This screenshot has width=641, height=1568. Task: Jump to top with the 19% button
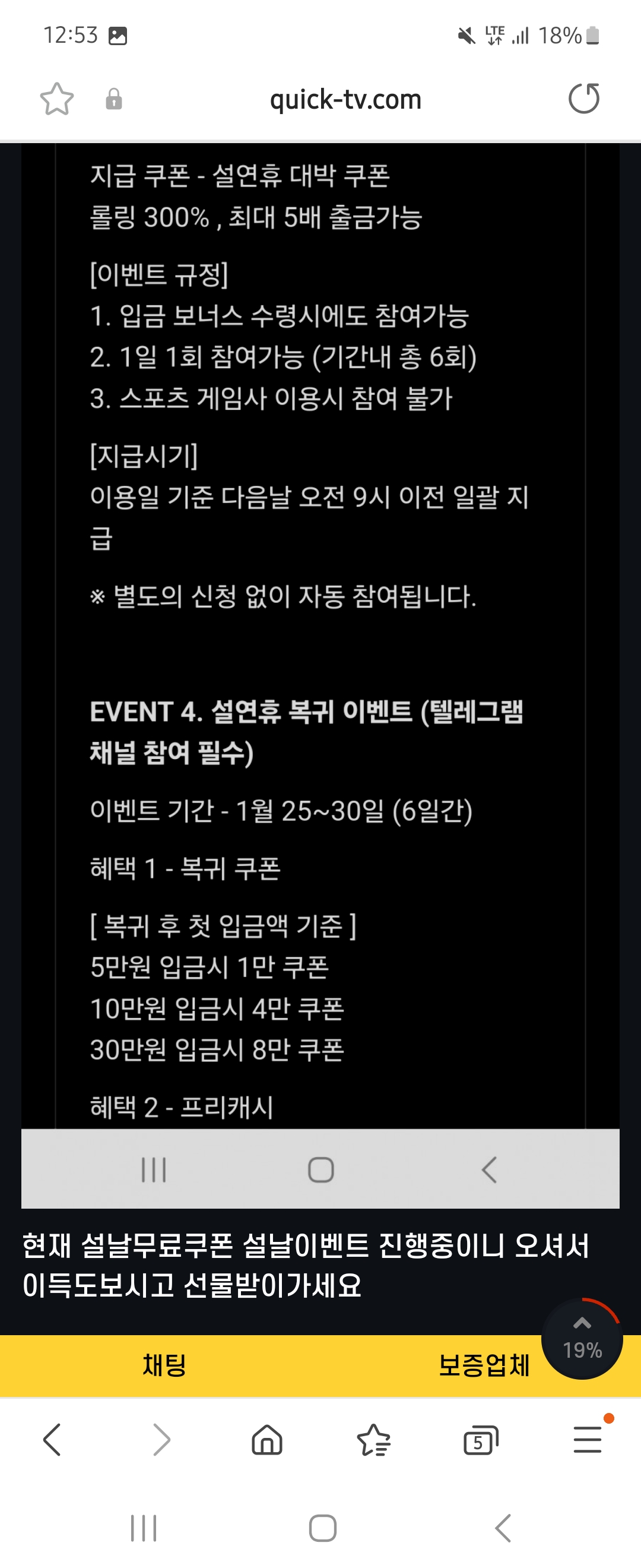pyautogui.click(x=582, y=1339)
